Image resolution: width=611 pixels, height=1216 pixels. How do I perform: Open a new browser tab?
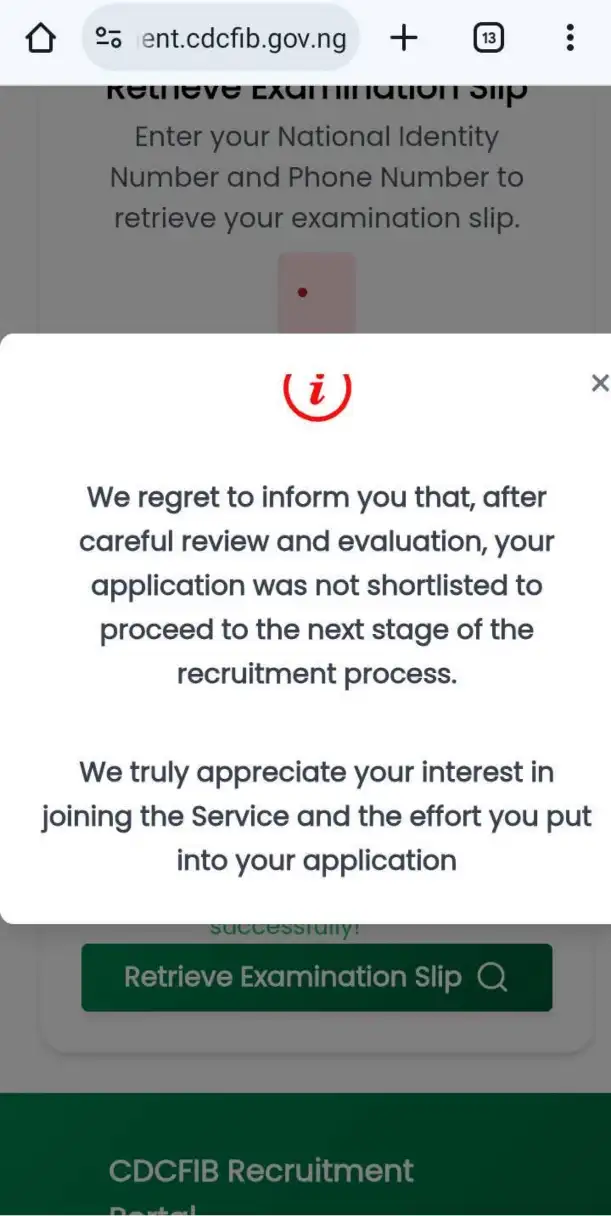[x=403, y=39]
